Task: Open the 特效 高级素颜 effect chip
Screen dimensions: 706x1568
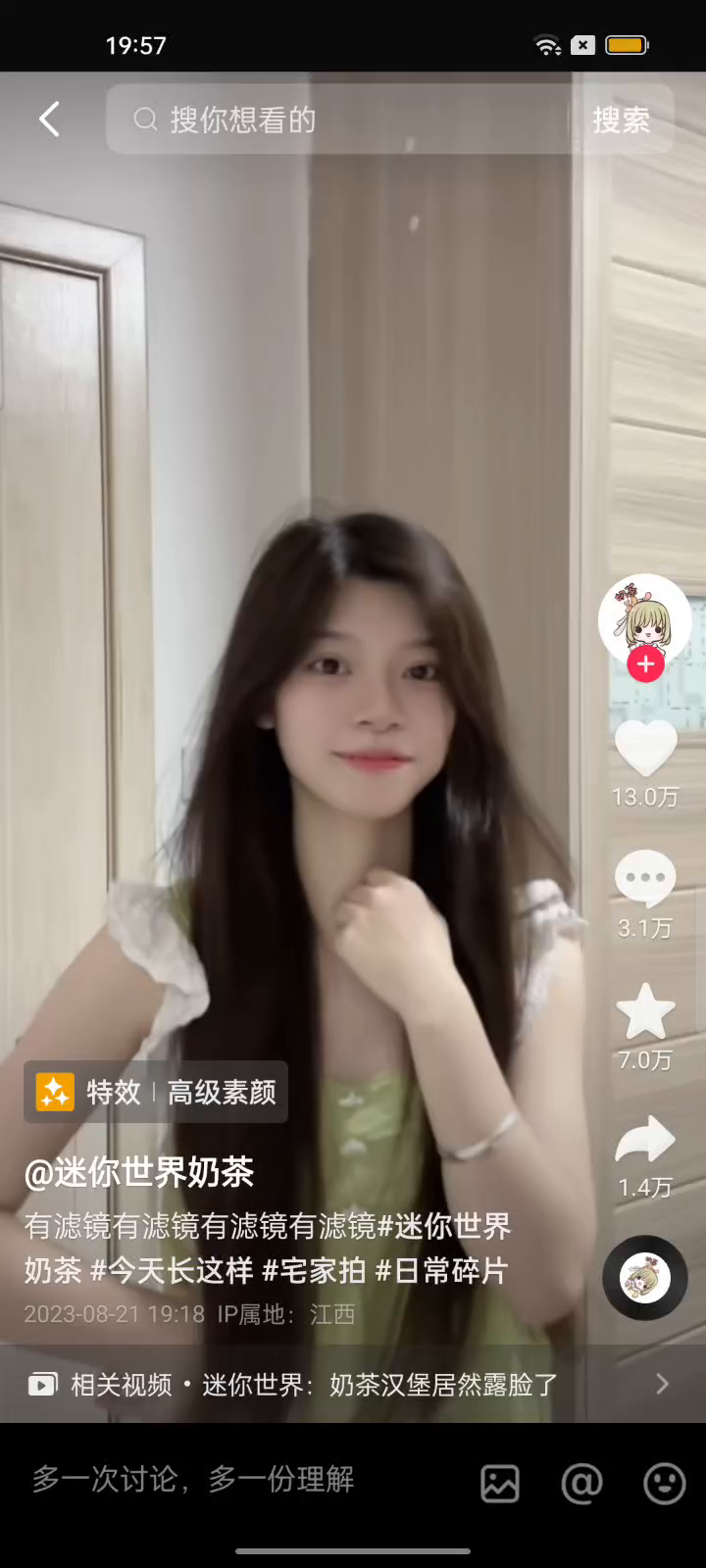Action: (x=156, y=1092)
